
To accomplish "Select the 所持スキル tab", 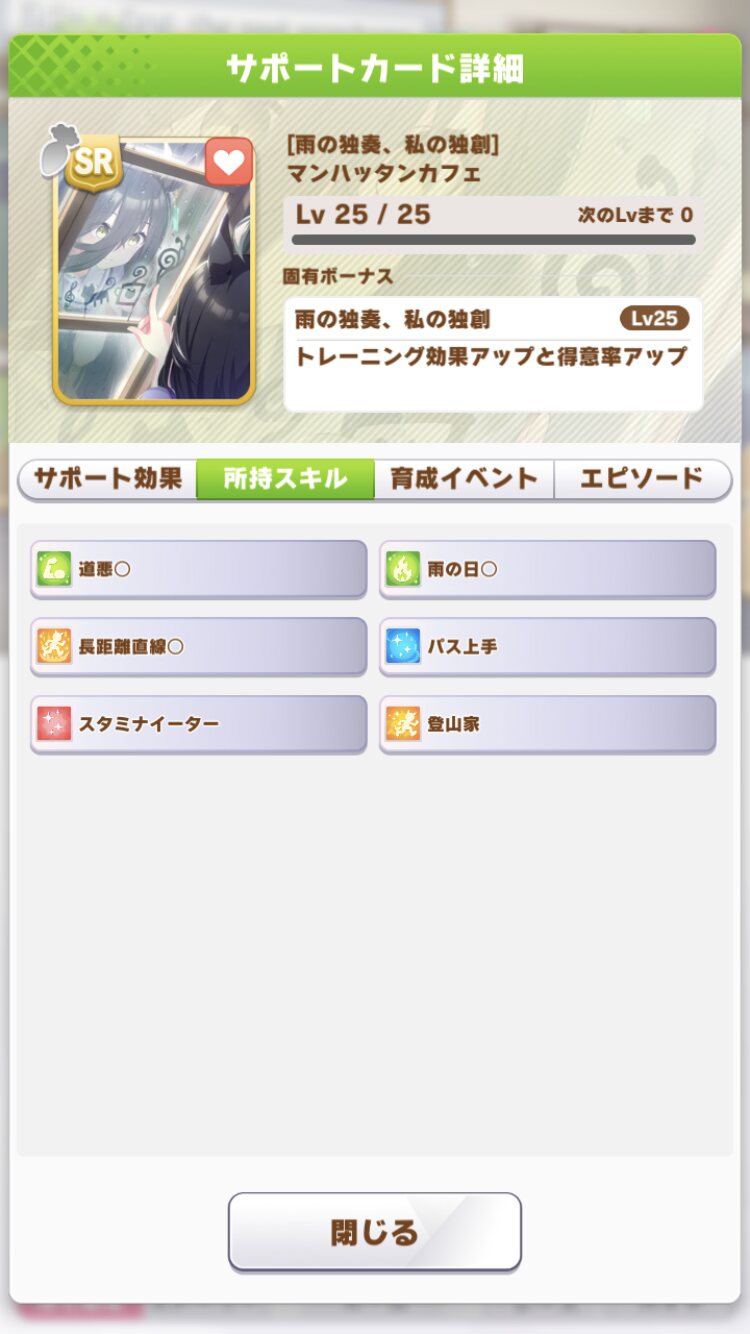I will (x=285, y=479).
